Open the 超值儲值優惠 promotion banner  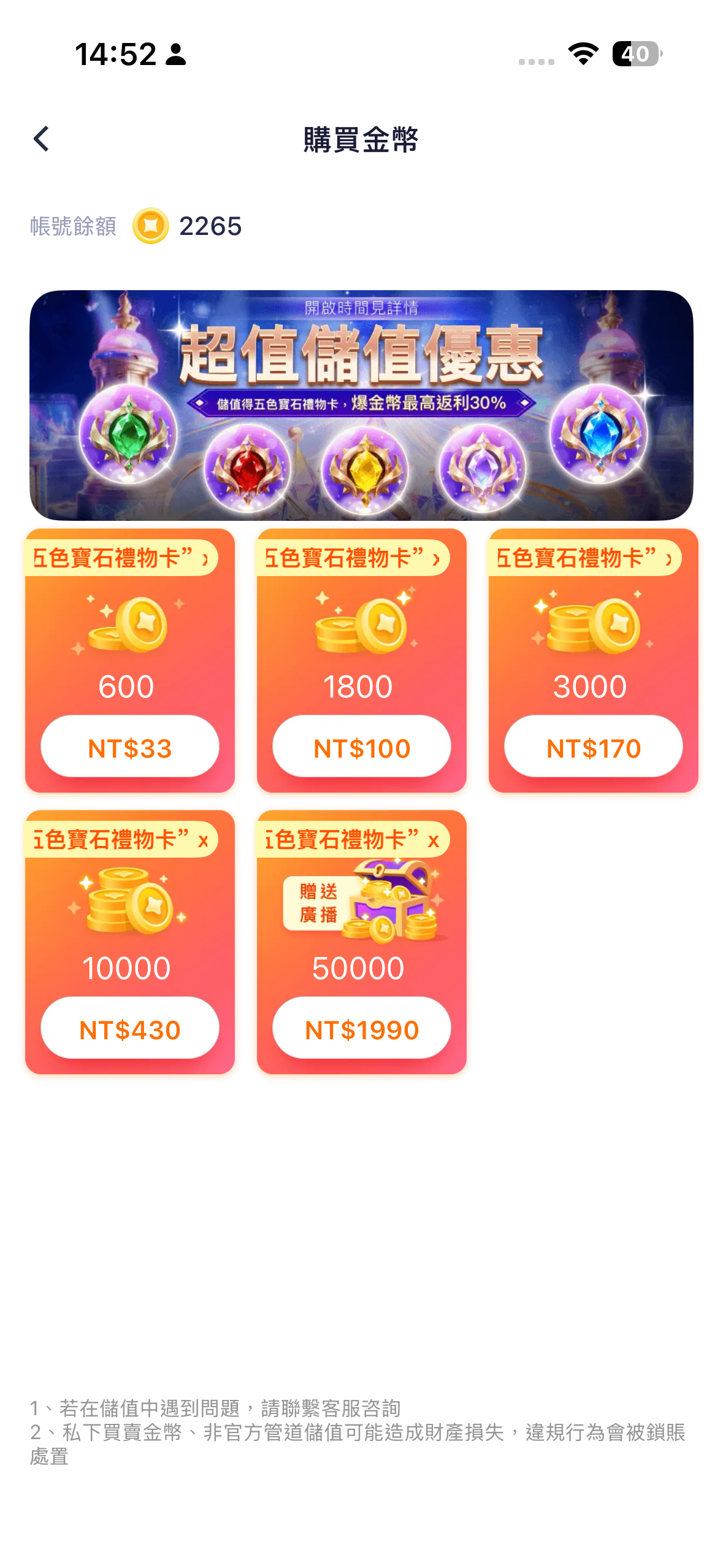(x=361, y=405)
